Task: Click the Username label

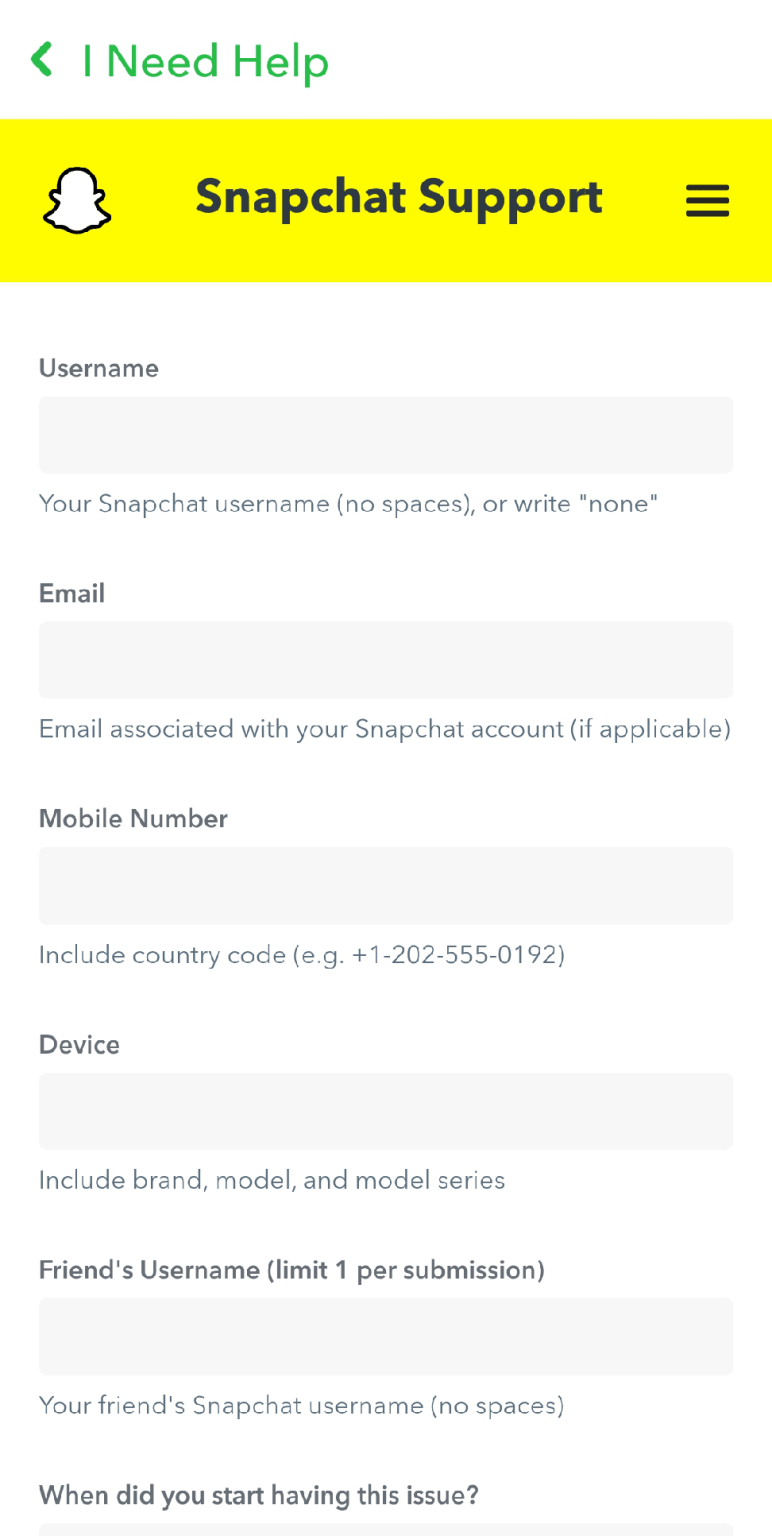Action: click(x=98, y=368)
